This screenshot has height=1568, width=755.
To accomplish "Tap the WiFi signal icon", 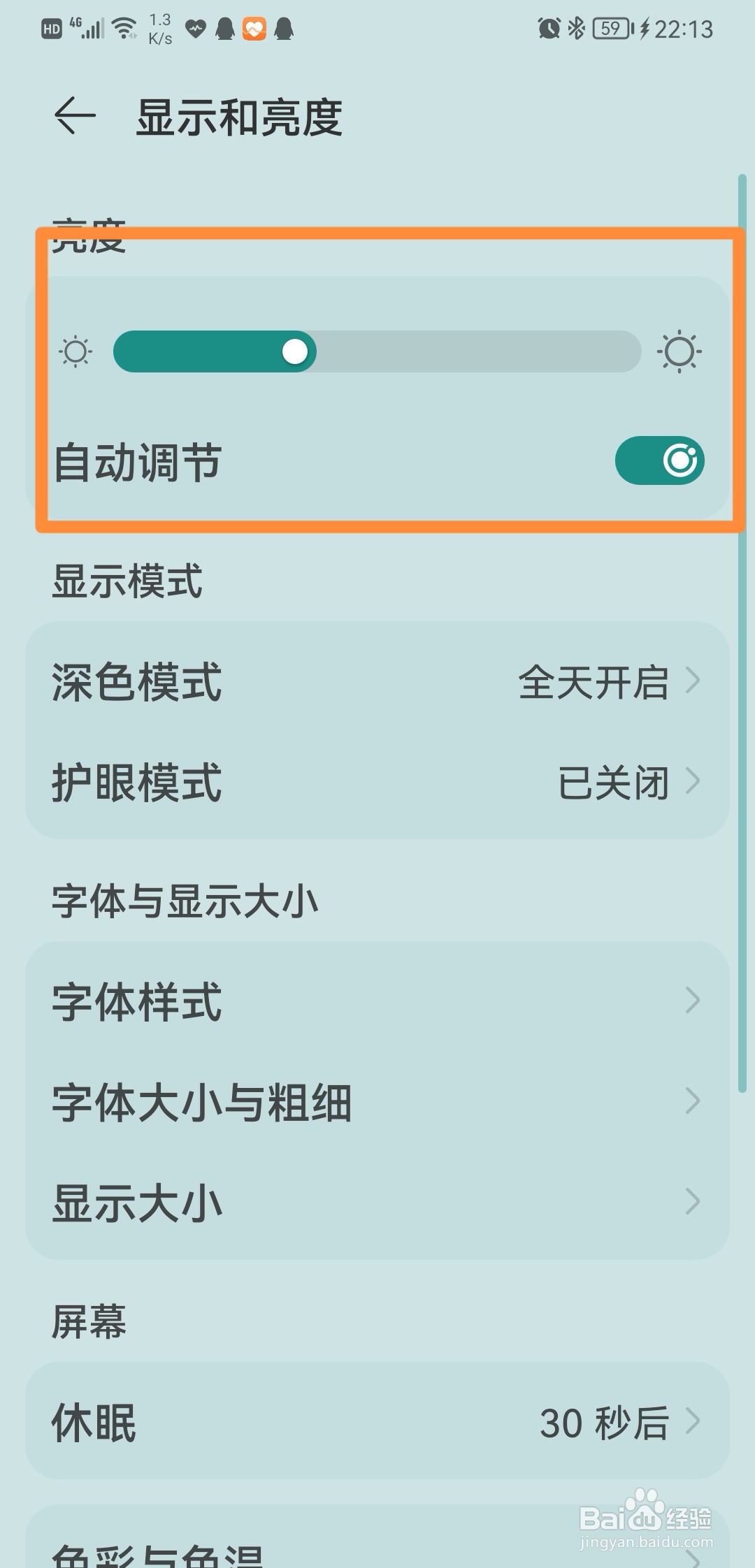I will coord(122,27).
